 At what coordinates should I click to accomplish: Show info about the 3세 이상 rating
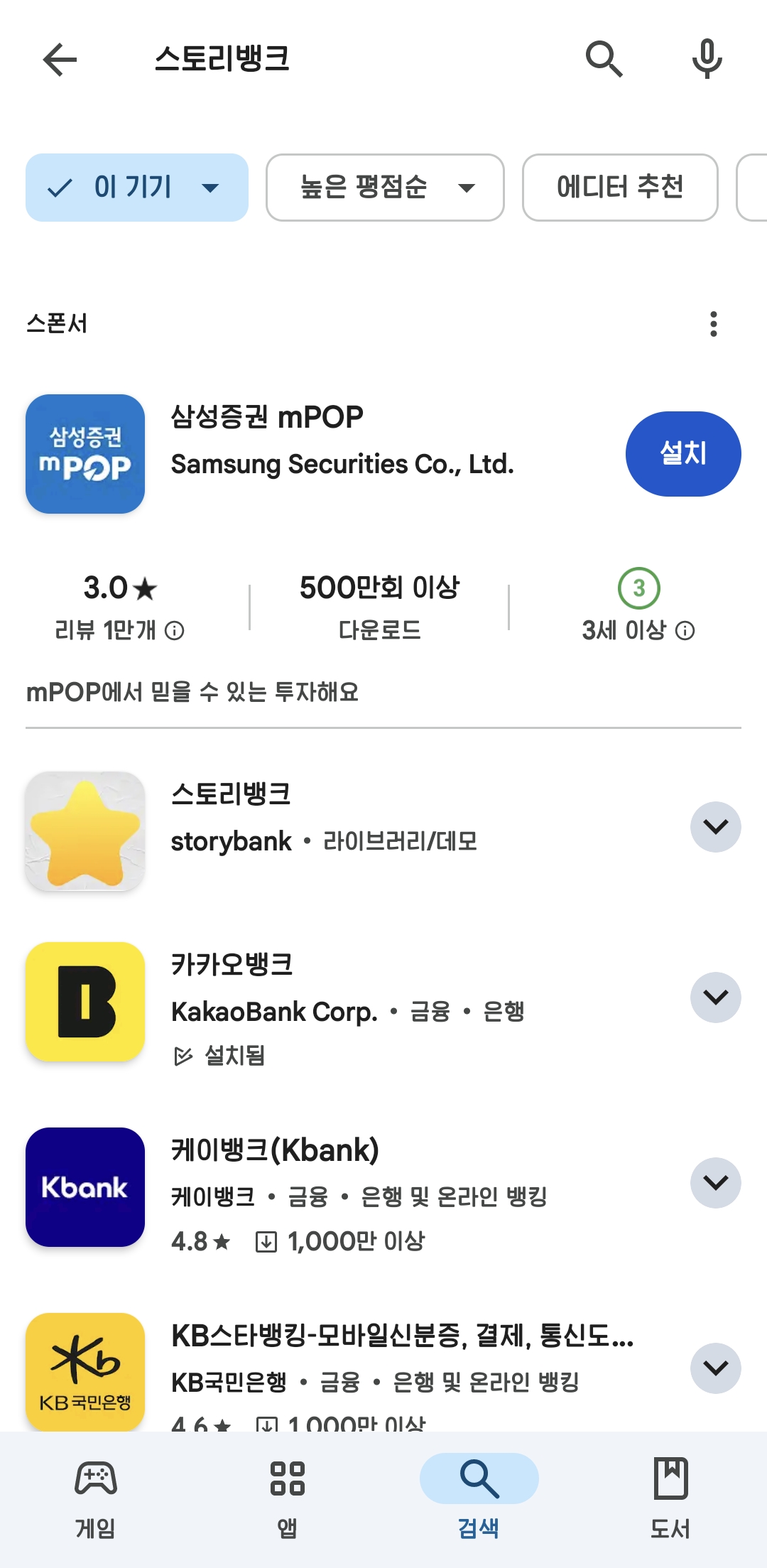click(685, 630)
